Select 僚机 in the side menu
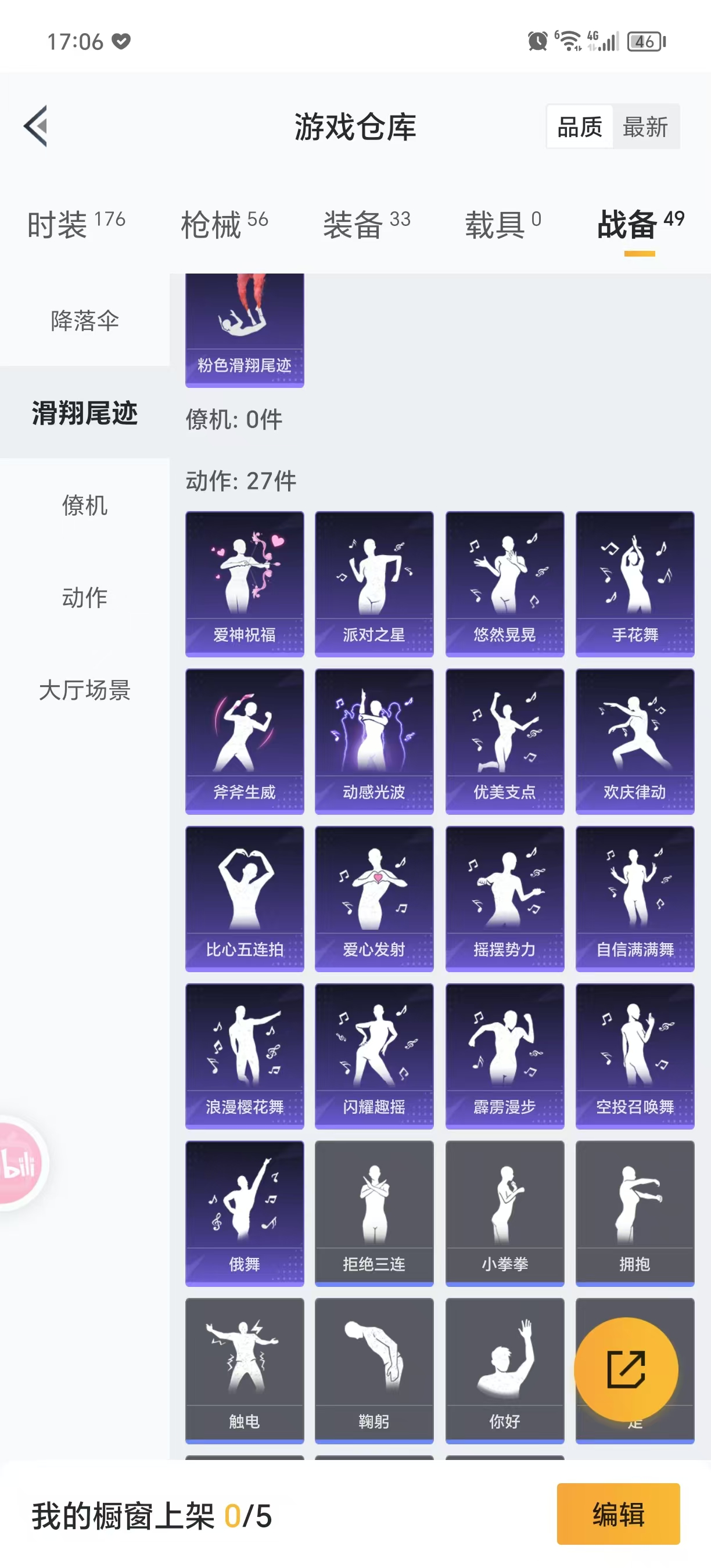The width and height of the screenshot is (711, 1568). (85, 505)
